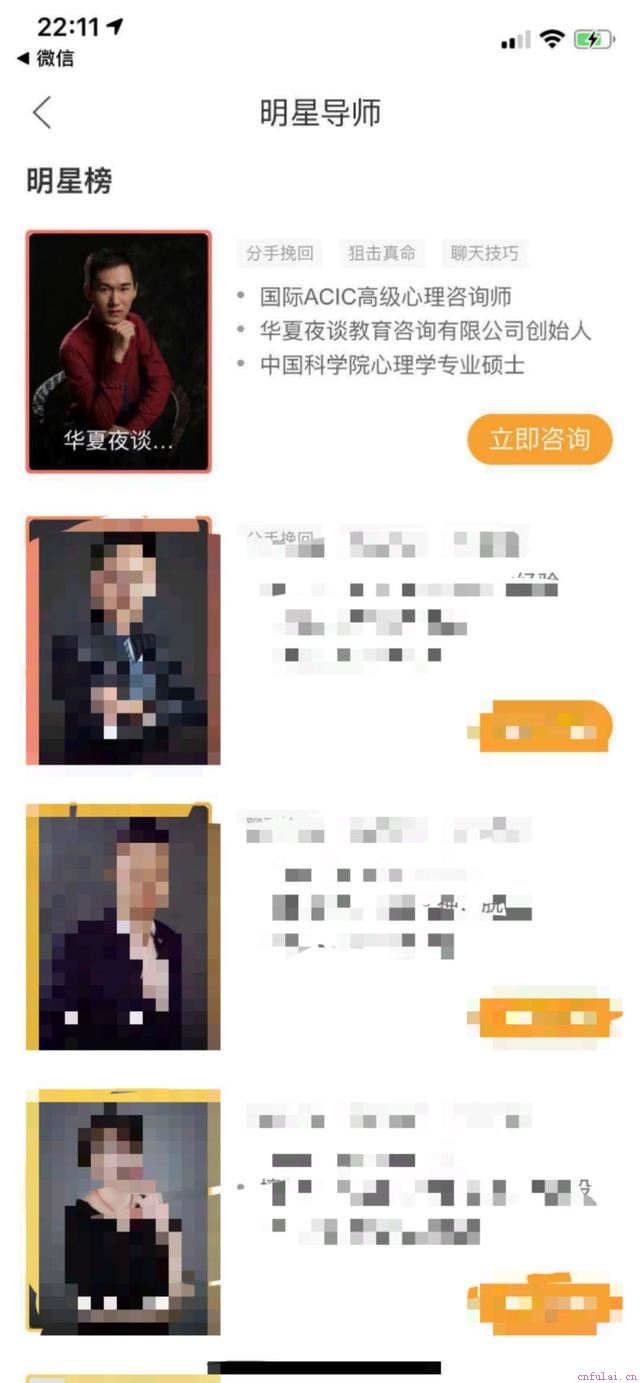The image size is (640, 1383).
Task: Go back from 明星导师 page
Action: (41, 113)
